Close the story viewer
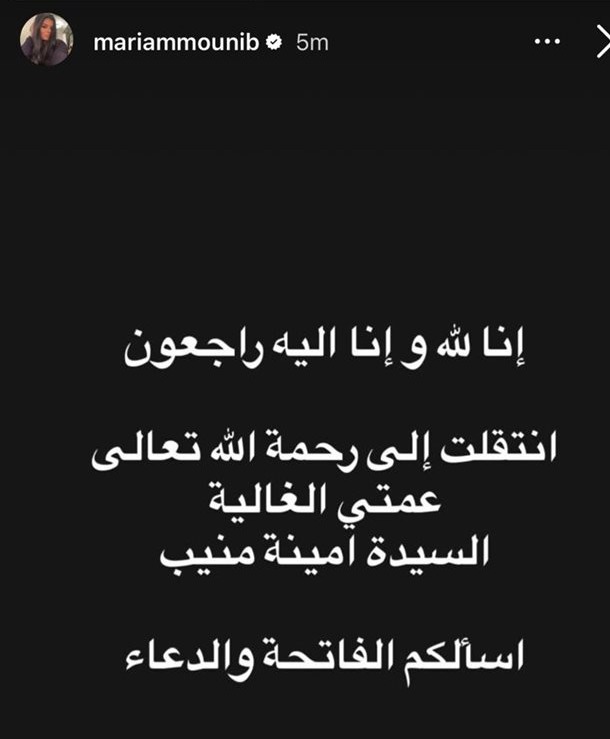The height and width of the screenshot is (739, 610). coord(602,43)
